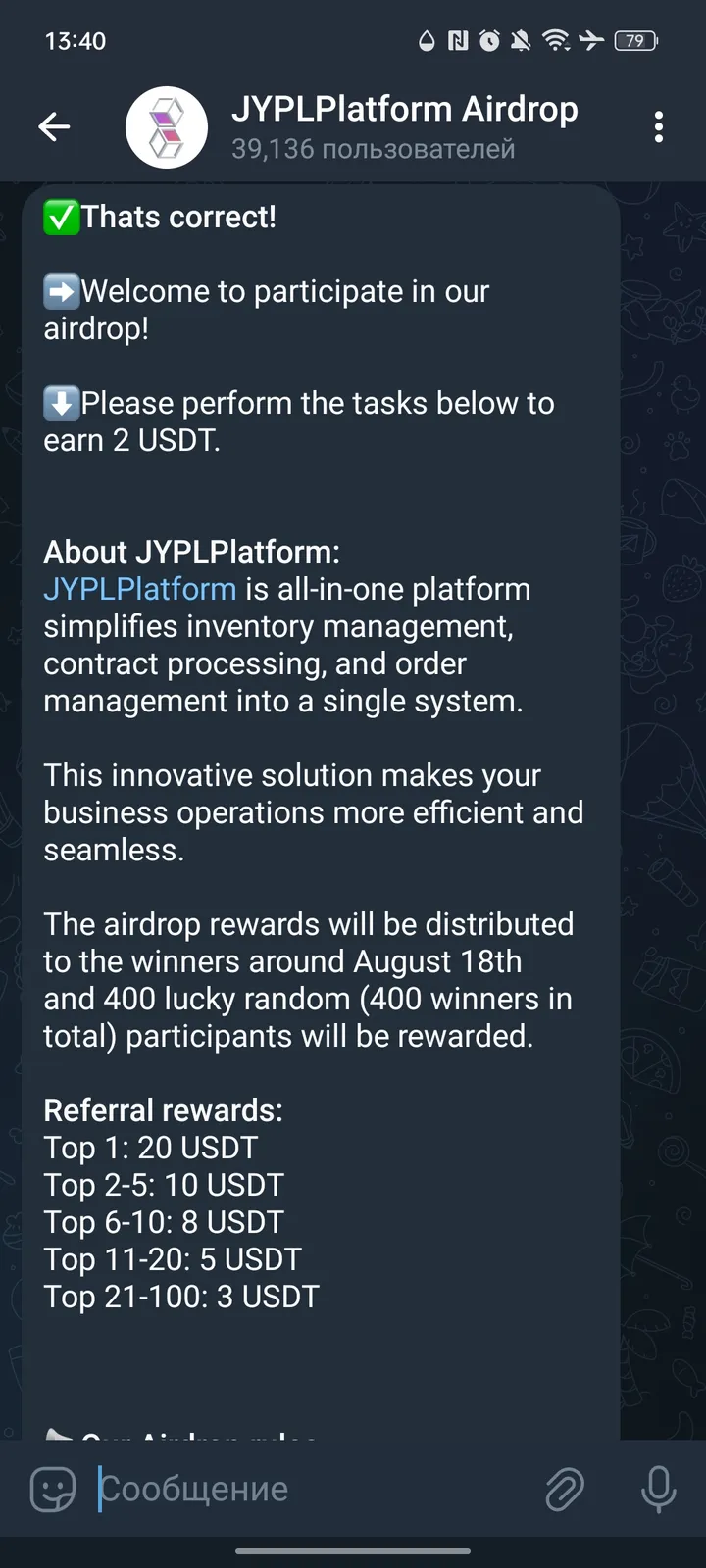Attach a file with the paperclip icon
Image resolution: width=706 pixels, height=1568 pixels.
(564, 1489)
